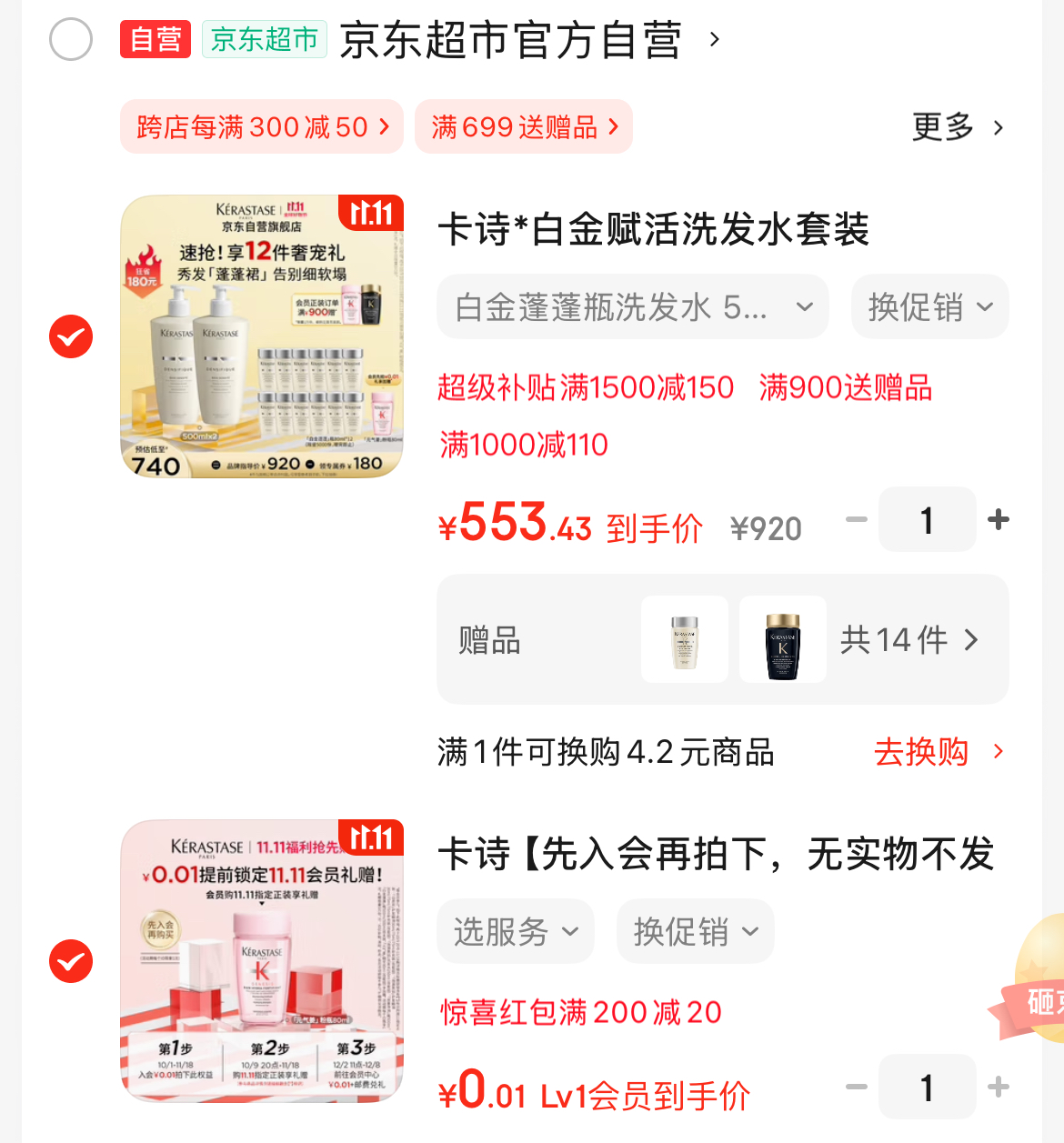Viewport: 1064px width, 1143px height.
Task: Open 换促销 dropdown for the 0.01 item
Action: pyautogui.click(x=696, y=932)
